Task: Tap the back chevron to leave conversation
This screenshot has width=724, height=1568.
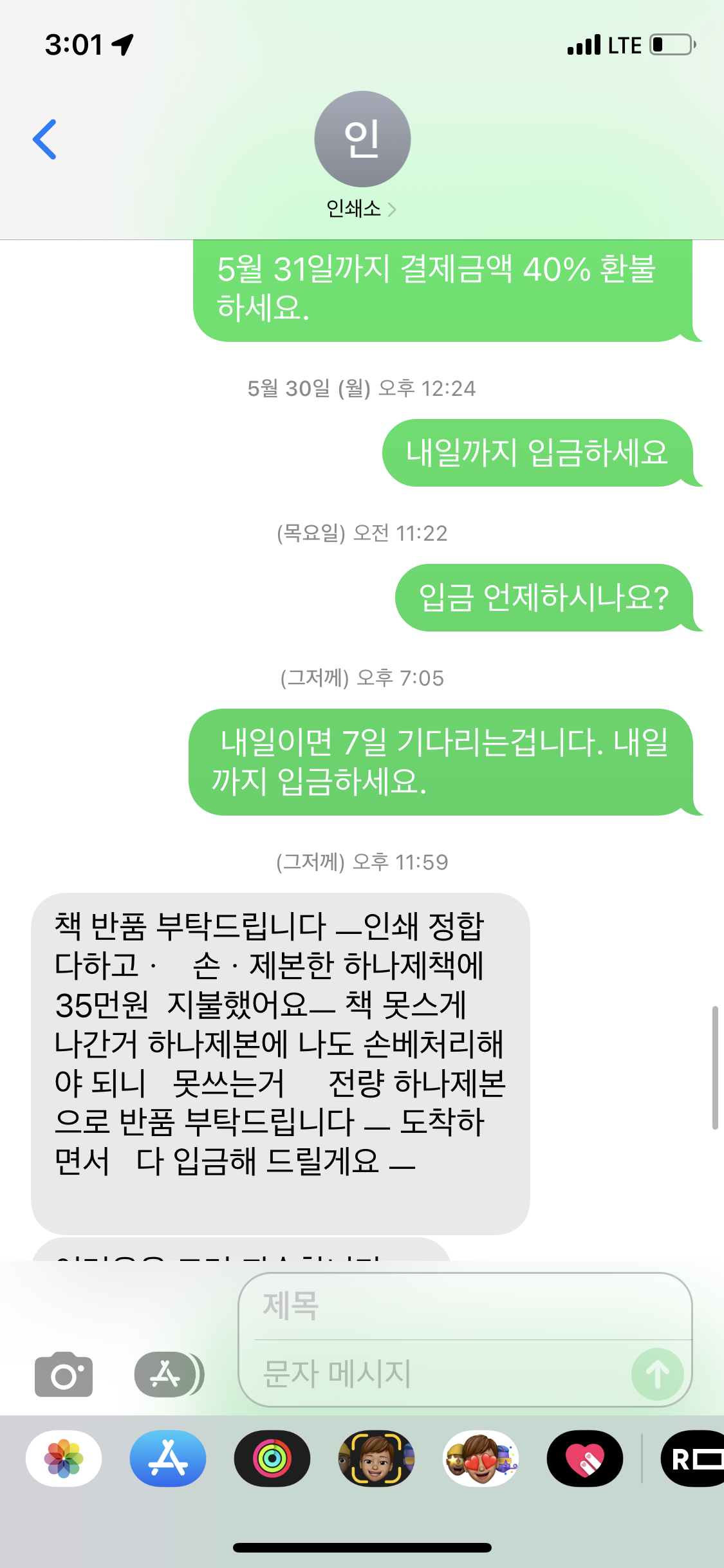Action: pyautogui.click(x=45, y=140)
